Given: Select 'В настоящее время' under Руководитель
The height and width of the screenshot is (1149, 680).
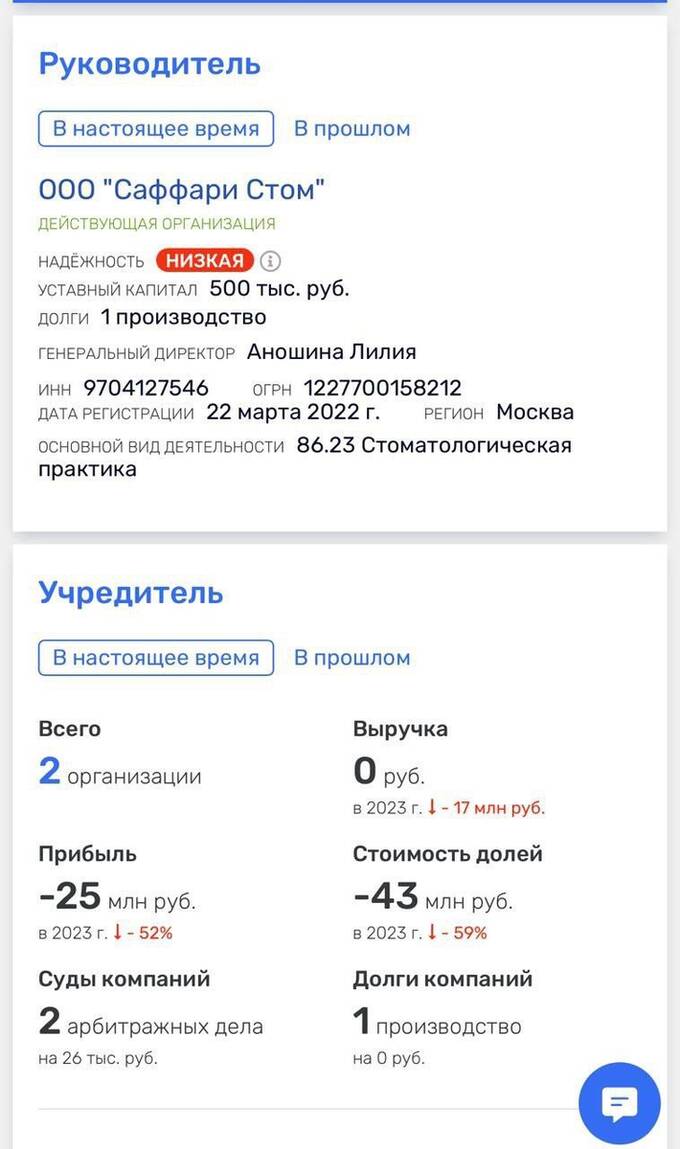Looking at the screenshot, I should [156, 129].
